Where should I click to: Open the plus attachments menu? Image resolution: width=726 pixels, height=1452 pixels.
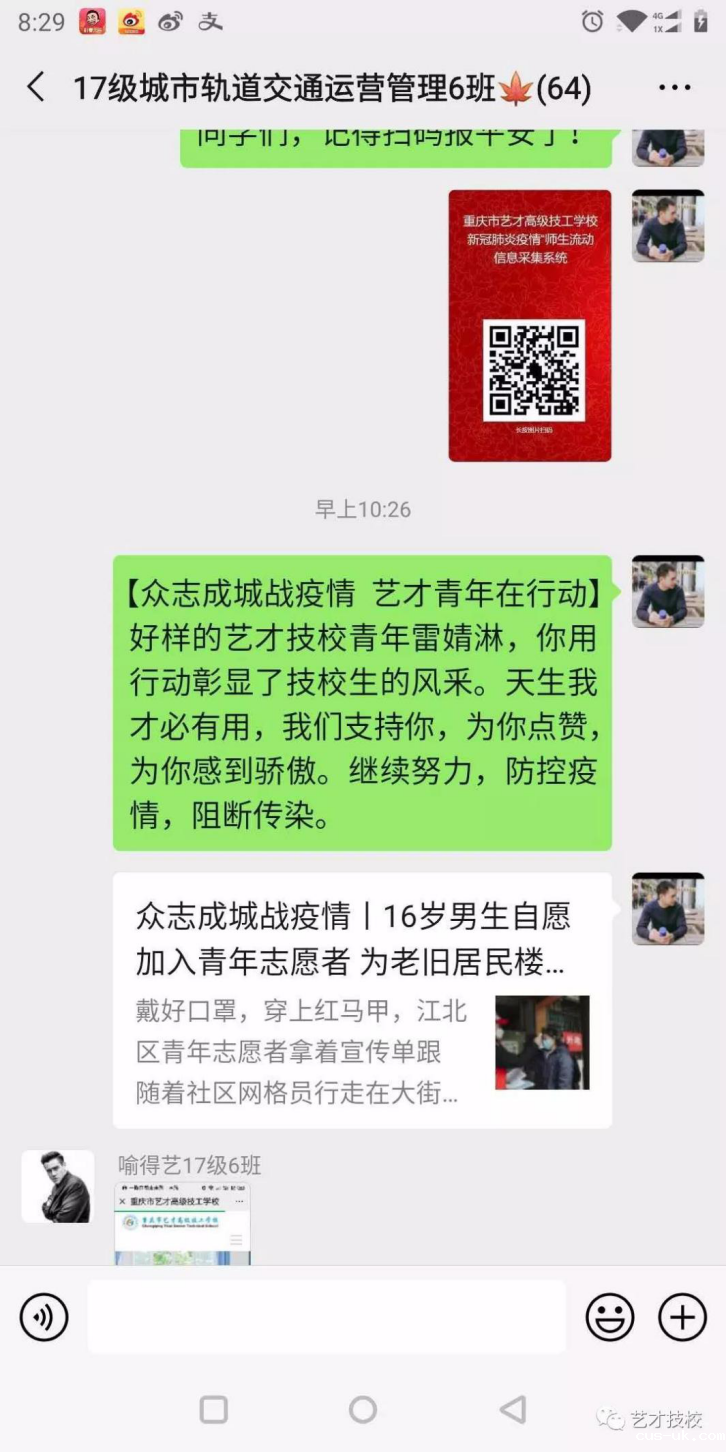point(682,1317)
